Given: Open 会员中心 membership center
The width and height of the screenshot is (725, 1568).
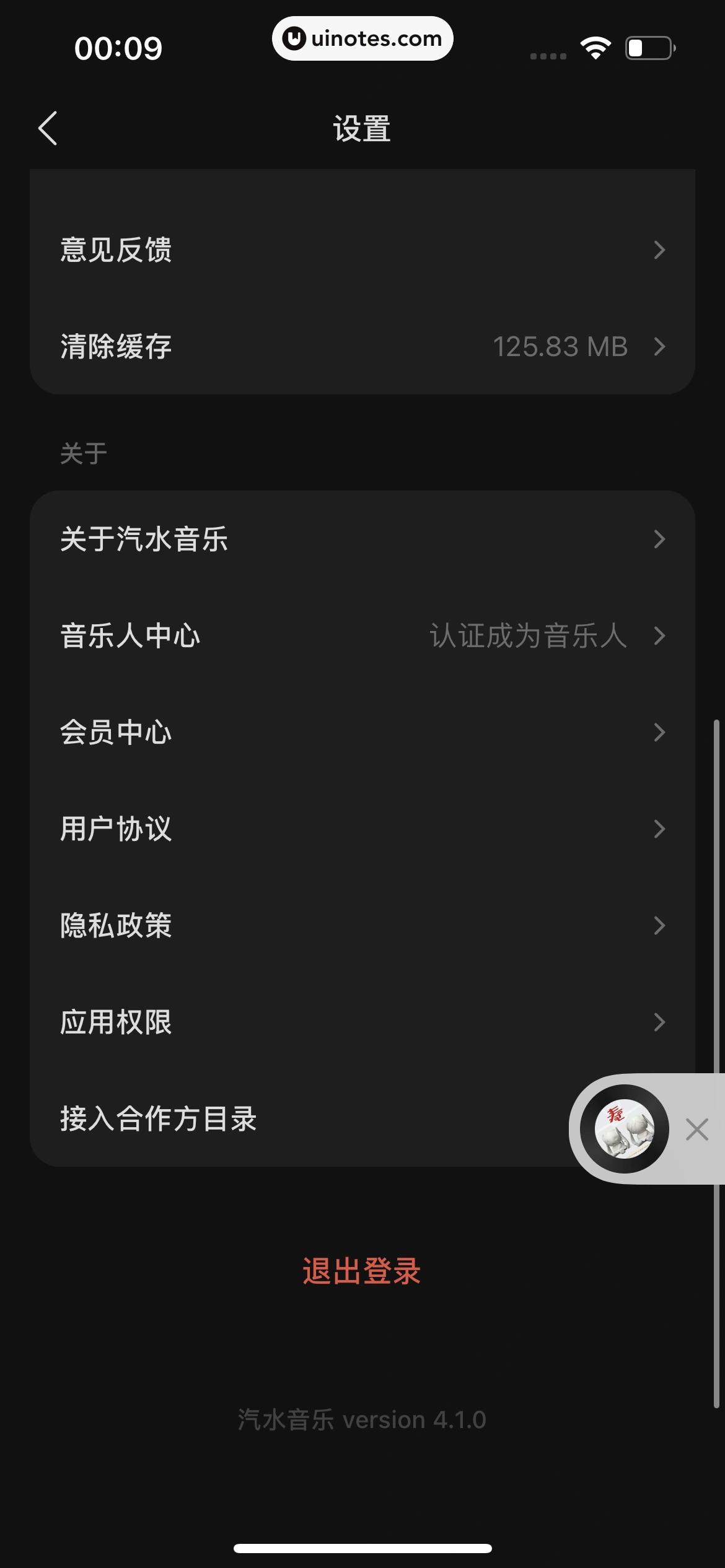Looking at the screenshot, I should click(x=362, y=733).
